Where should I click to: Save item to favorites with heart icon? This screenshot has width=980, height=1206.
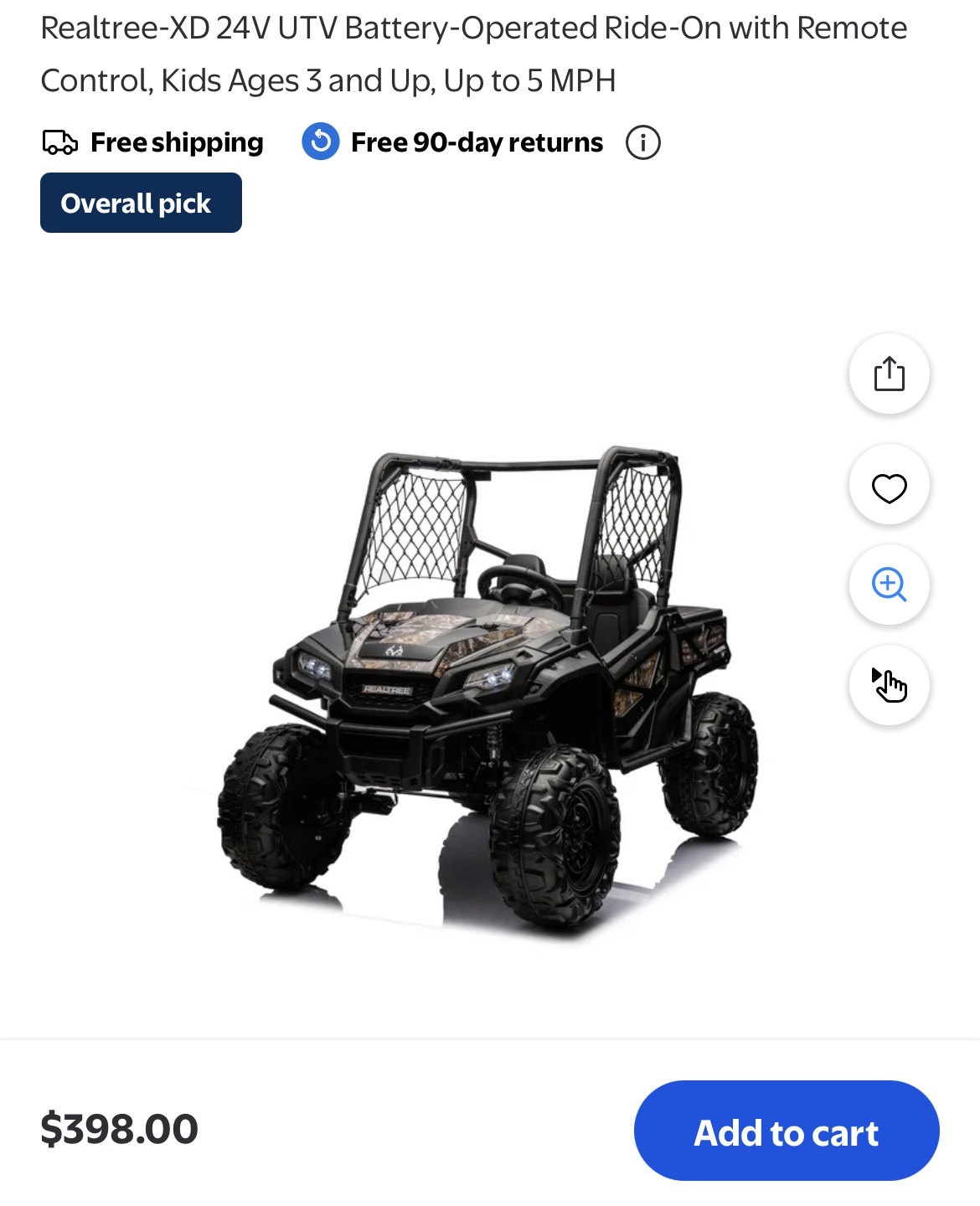[x=889, y=487]
